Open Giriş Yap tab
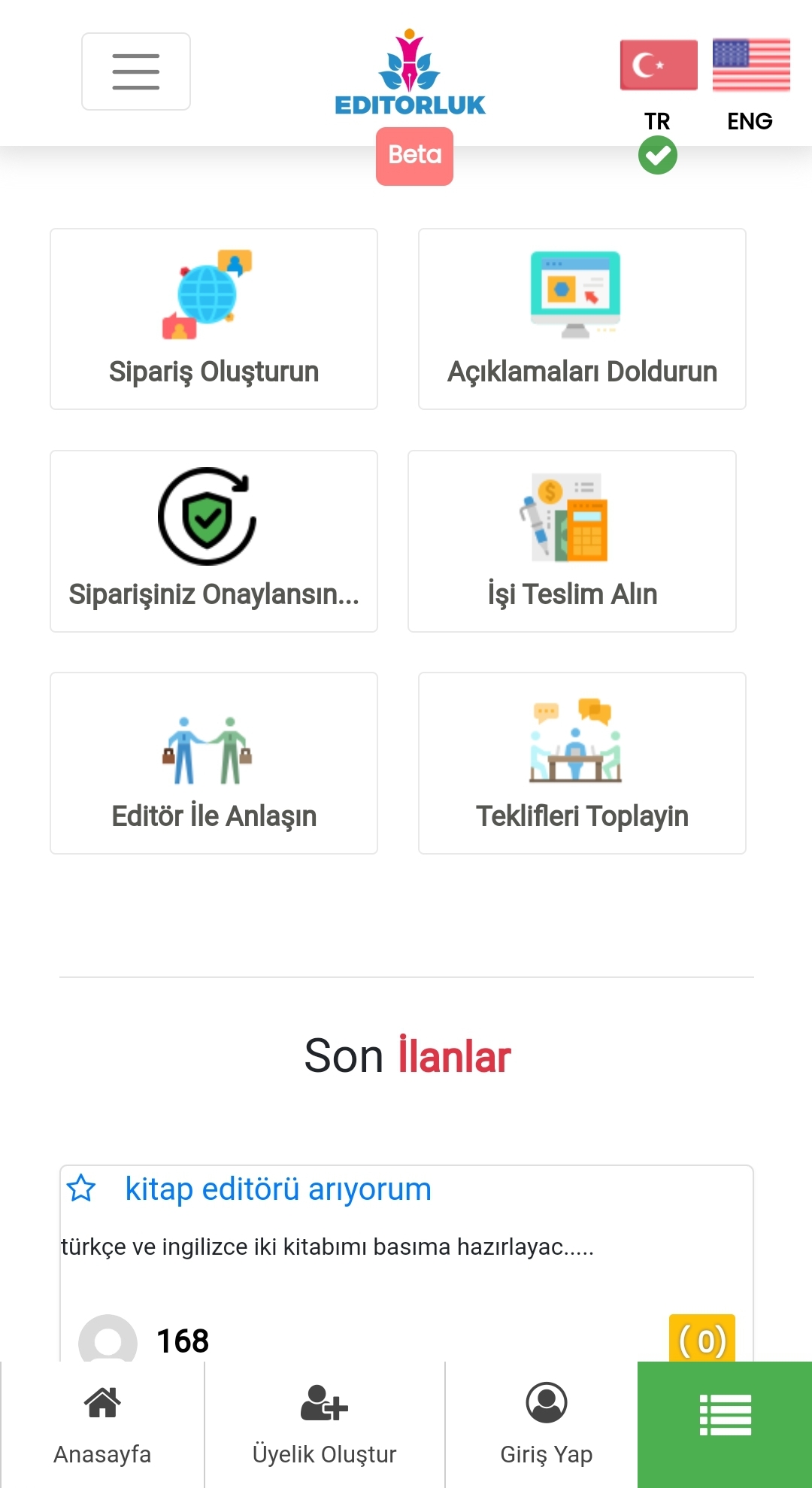 pos(546,1424)
